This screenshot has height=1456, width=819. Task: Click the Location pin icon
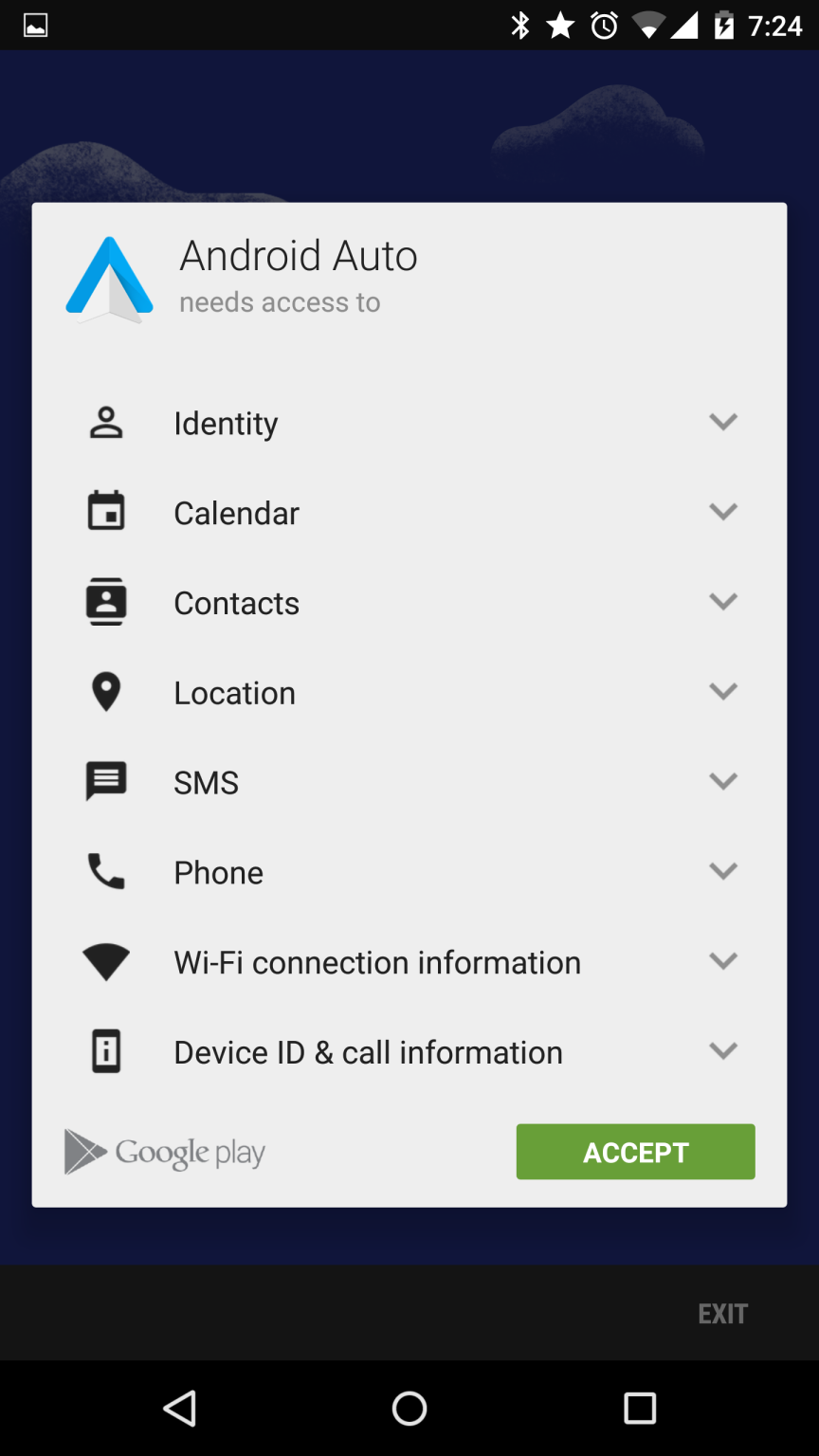[x=106, y=692]
